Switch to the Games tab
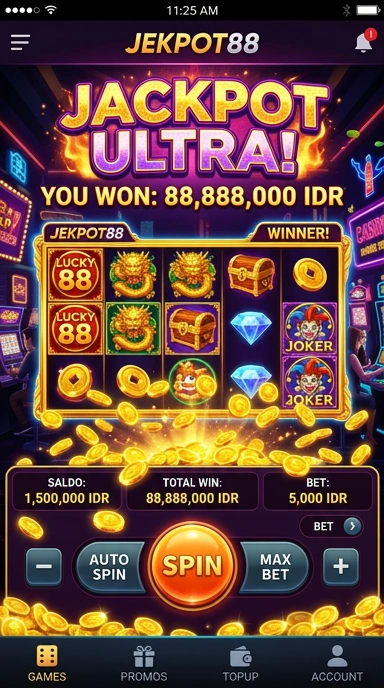384x688 pixels. coord(47,663)
